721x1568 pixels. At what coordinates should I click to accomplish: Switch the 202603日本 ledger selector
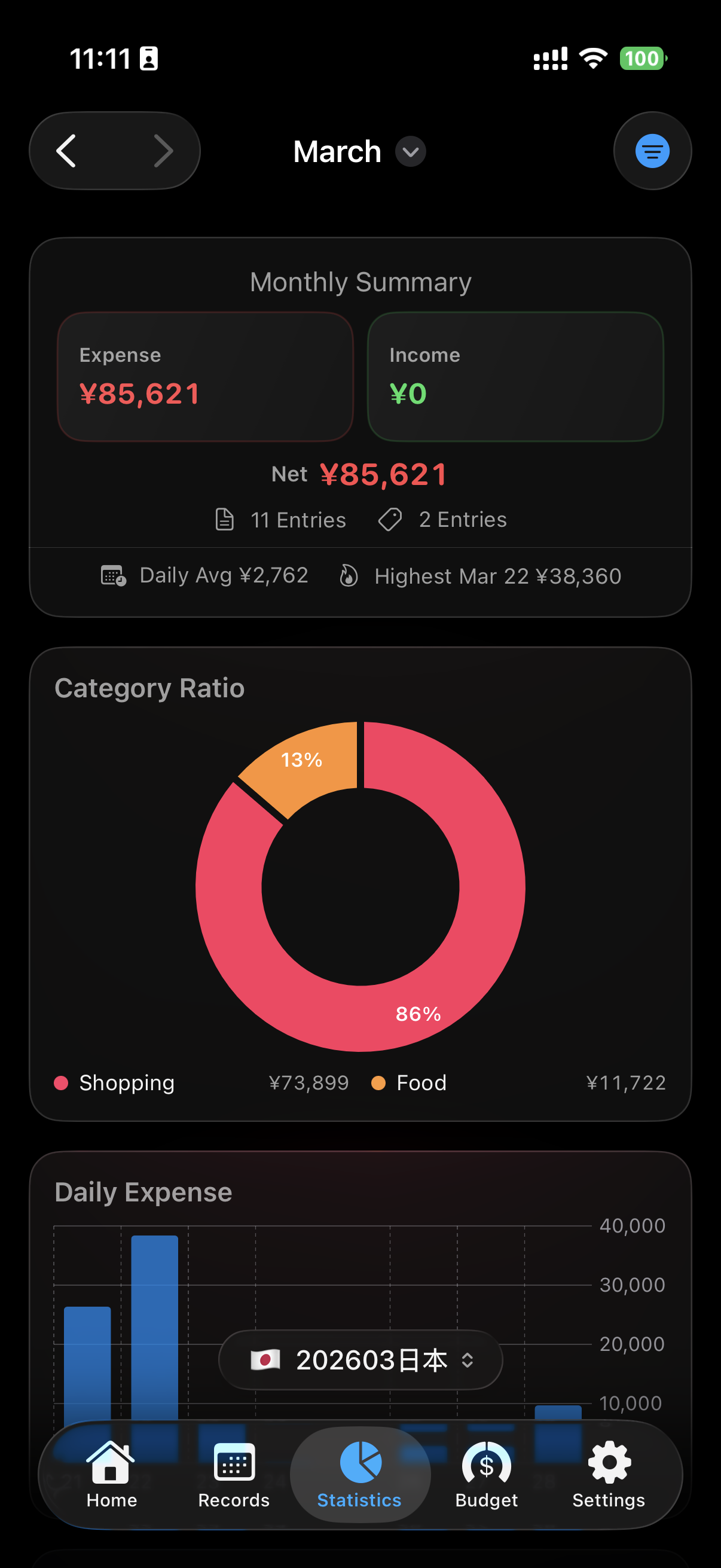(360, 1360)
